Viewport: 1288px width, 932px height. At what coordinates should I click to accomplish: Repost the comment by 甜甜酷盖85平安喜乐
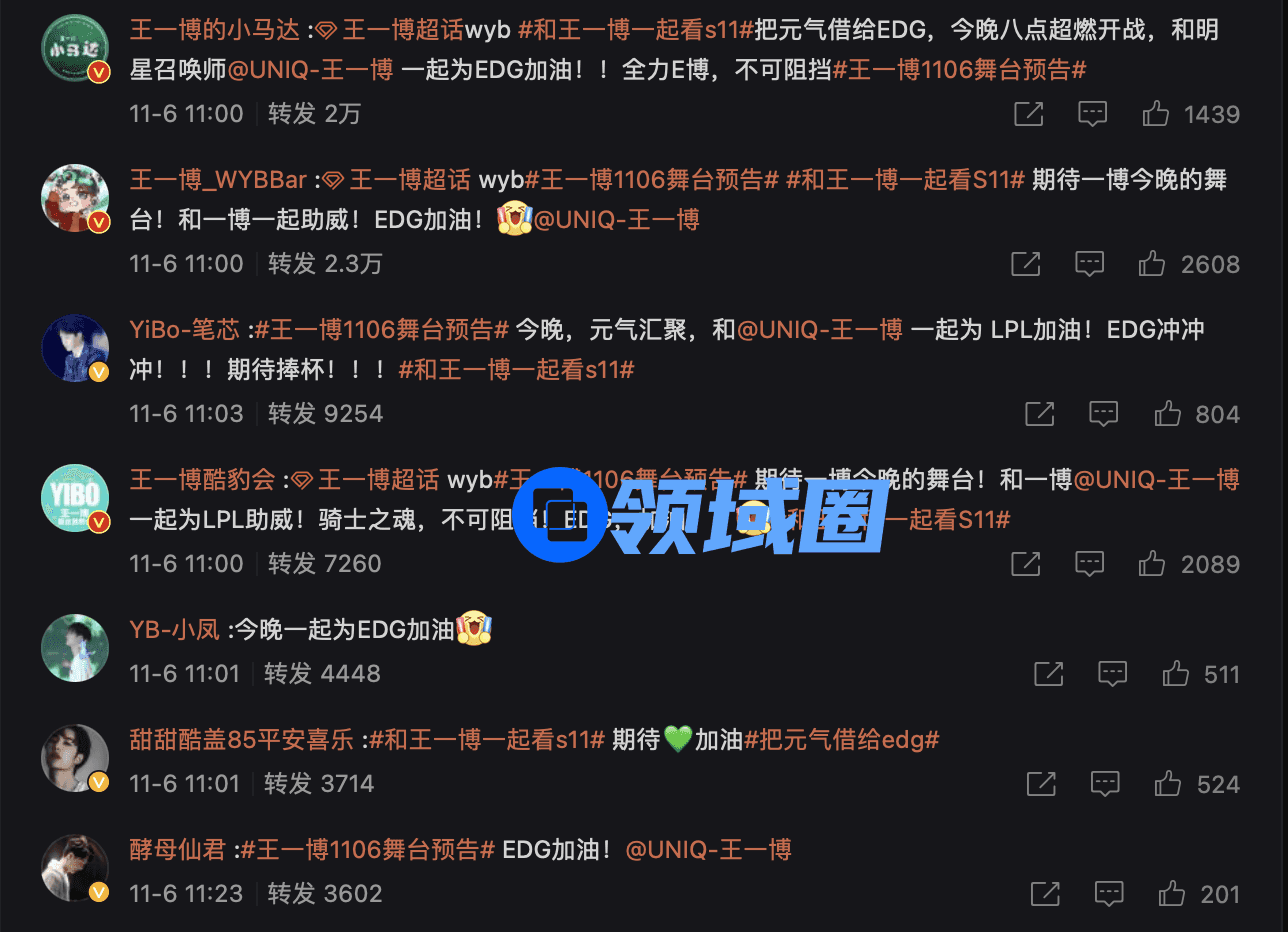(x=1042, y=784)
